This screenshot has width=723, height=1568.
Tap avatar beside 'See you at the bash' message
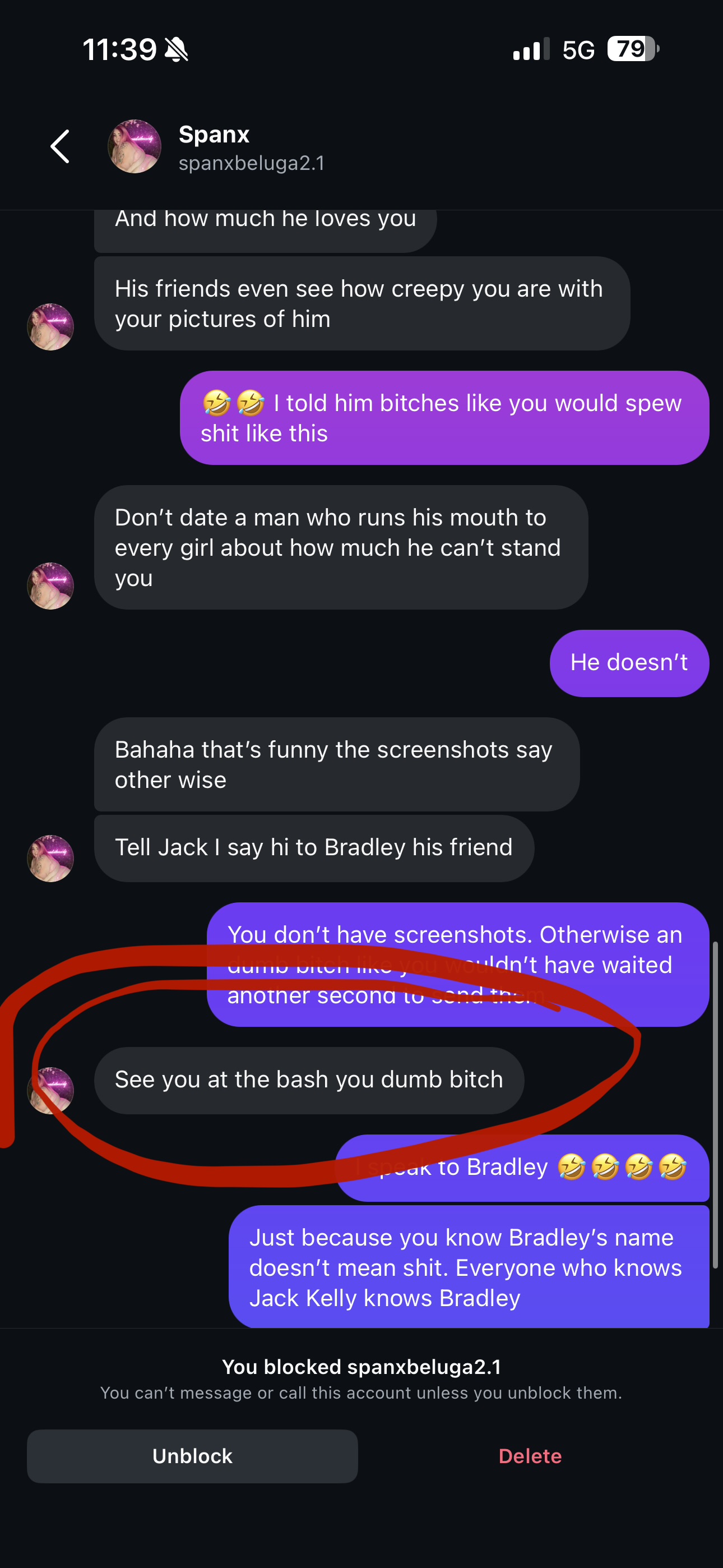[x=50, y=1091]
